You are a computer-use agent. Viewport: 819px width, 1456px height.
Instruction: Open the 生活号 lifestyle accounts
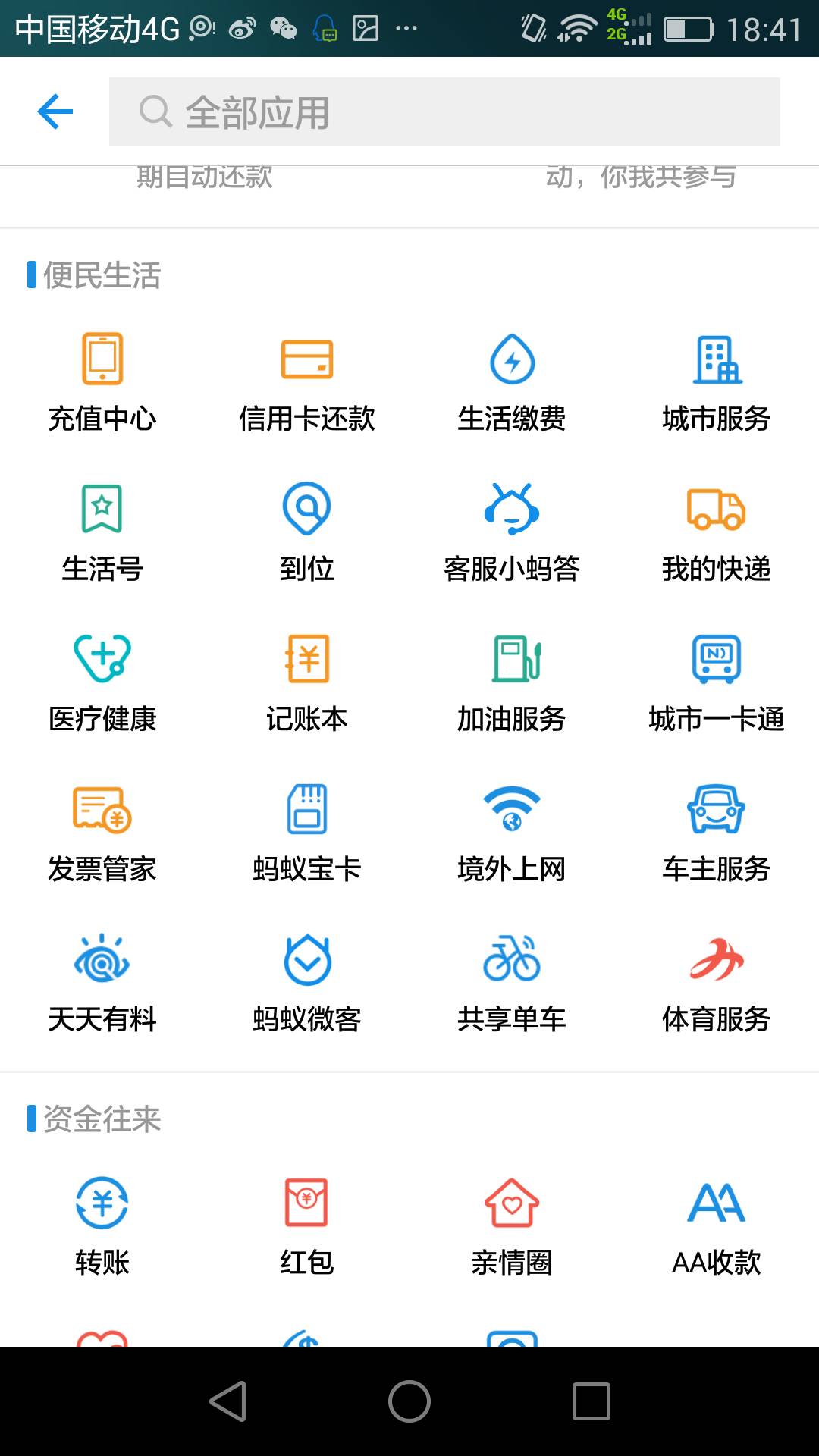(104, 531)
